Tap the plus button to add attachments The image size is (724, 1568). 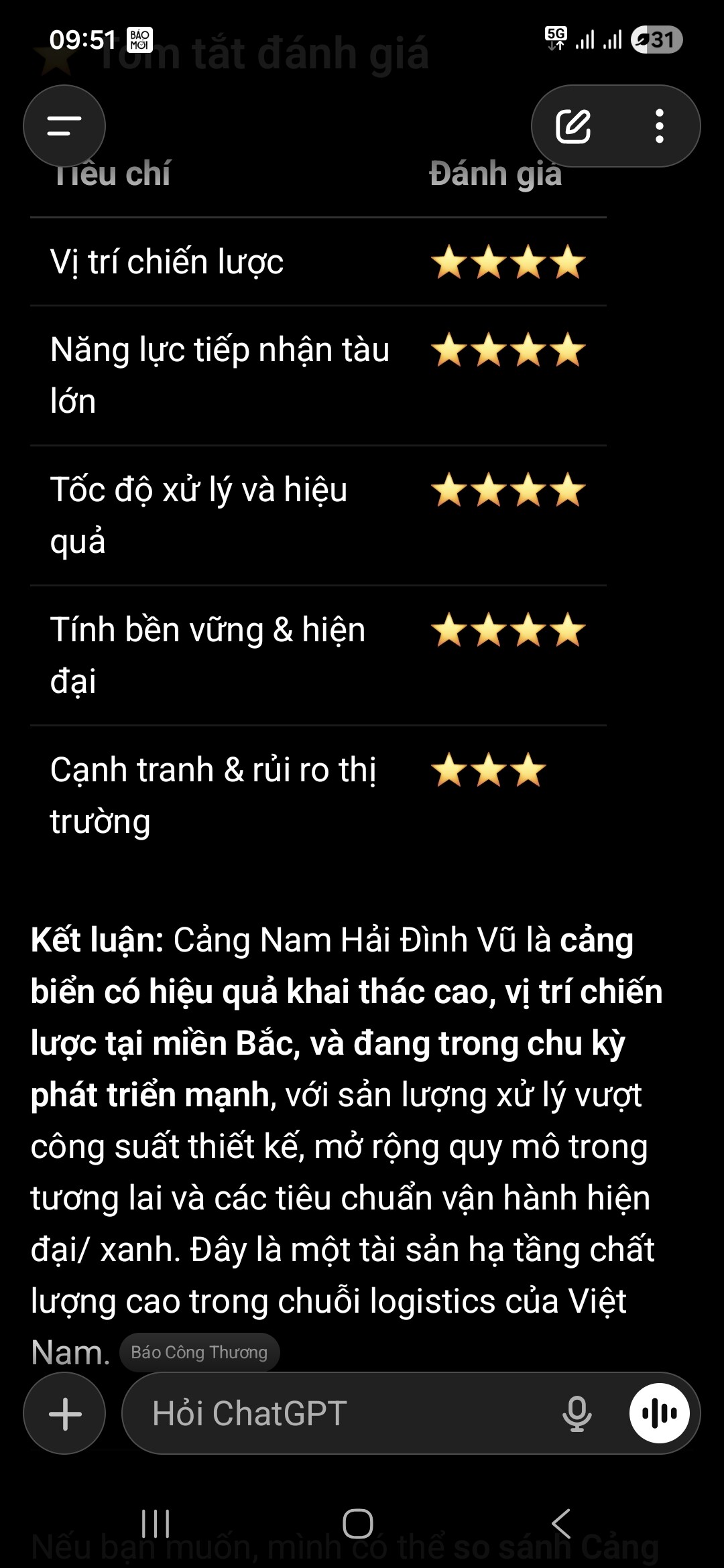coord(65,1414)
